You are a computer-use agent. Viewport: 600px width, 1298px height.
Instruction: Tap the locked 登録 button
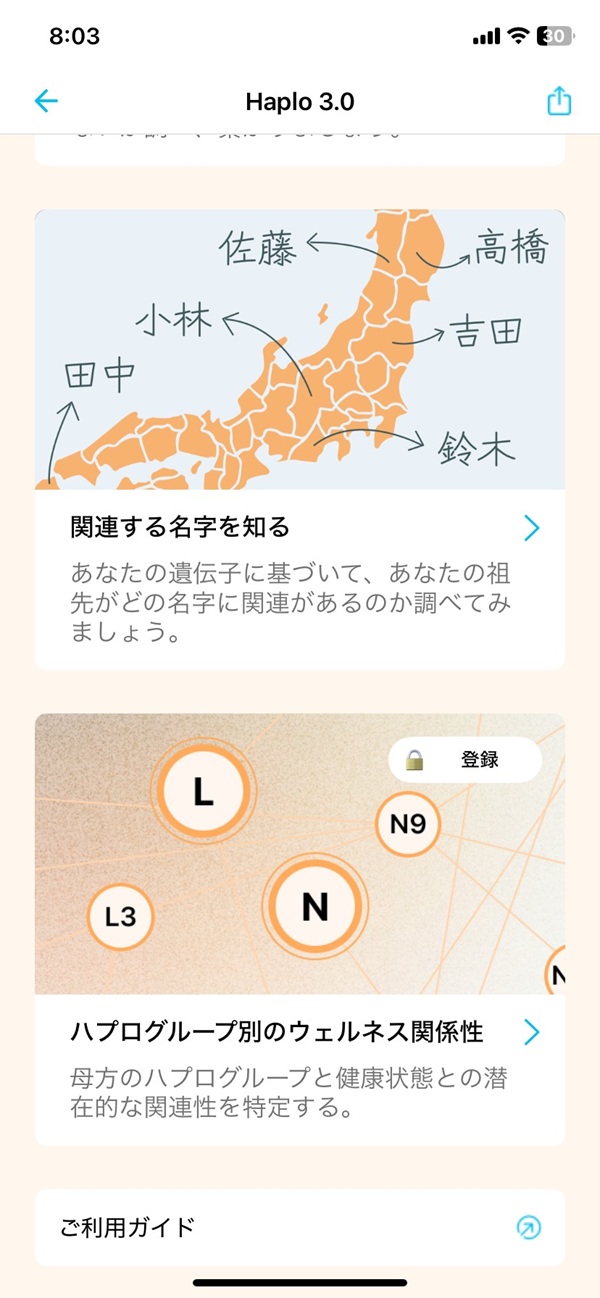pyautogui.click(x=465, y=760)
